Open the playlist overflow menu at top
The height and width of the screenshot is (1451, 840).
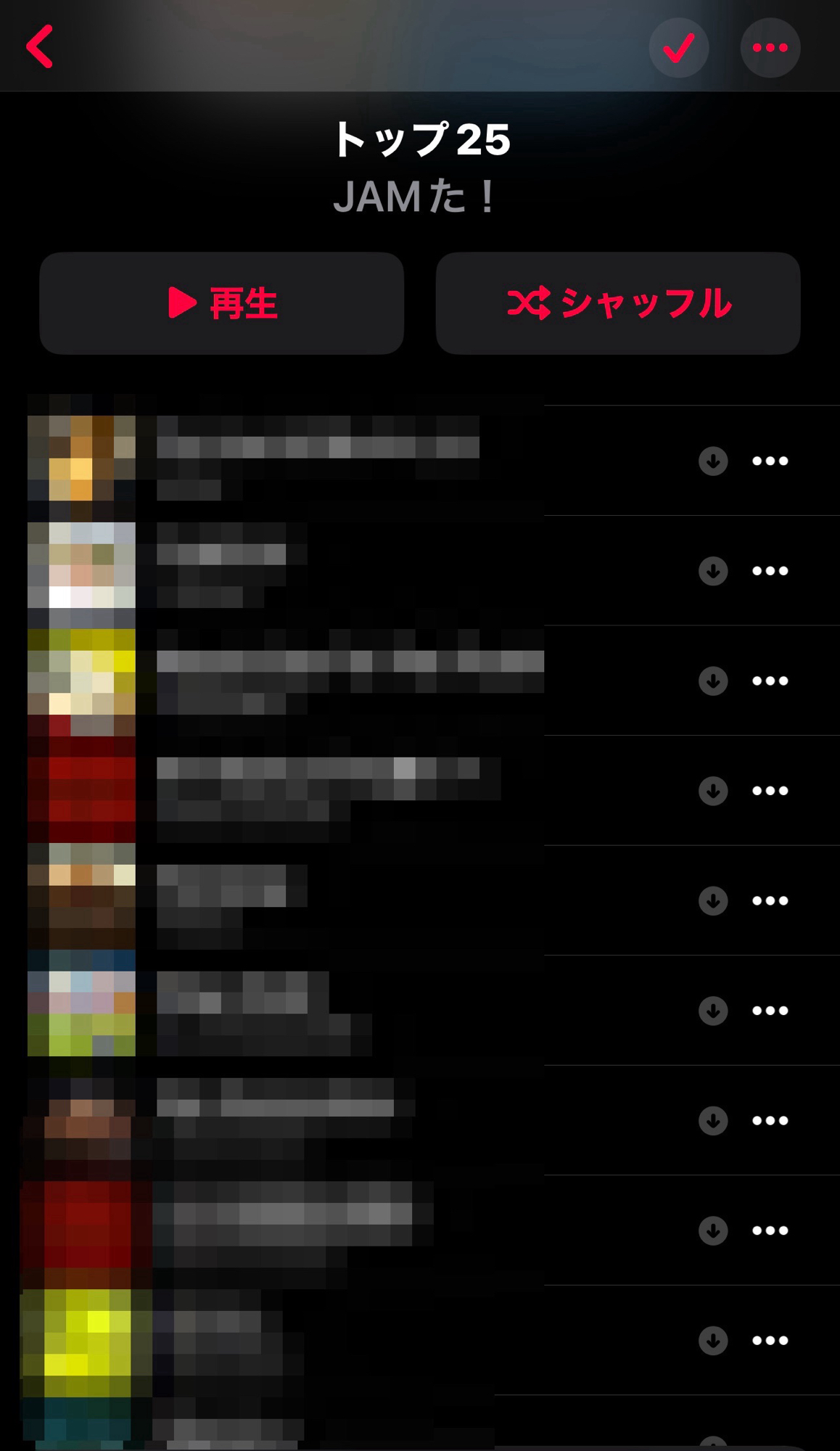[770, 48]
